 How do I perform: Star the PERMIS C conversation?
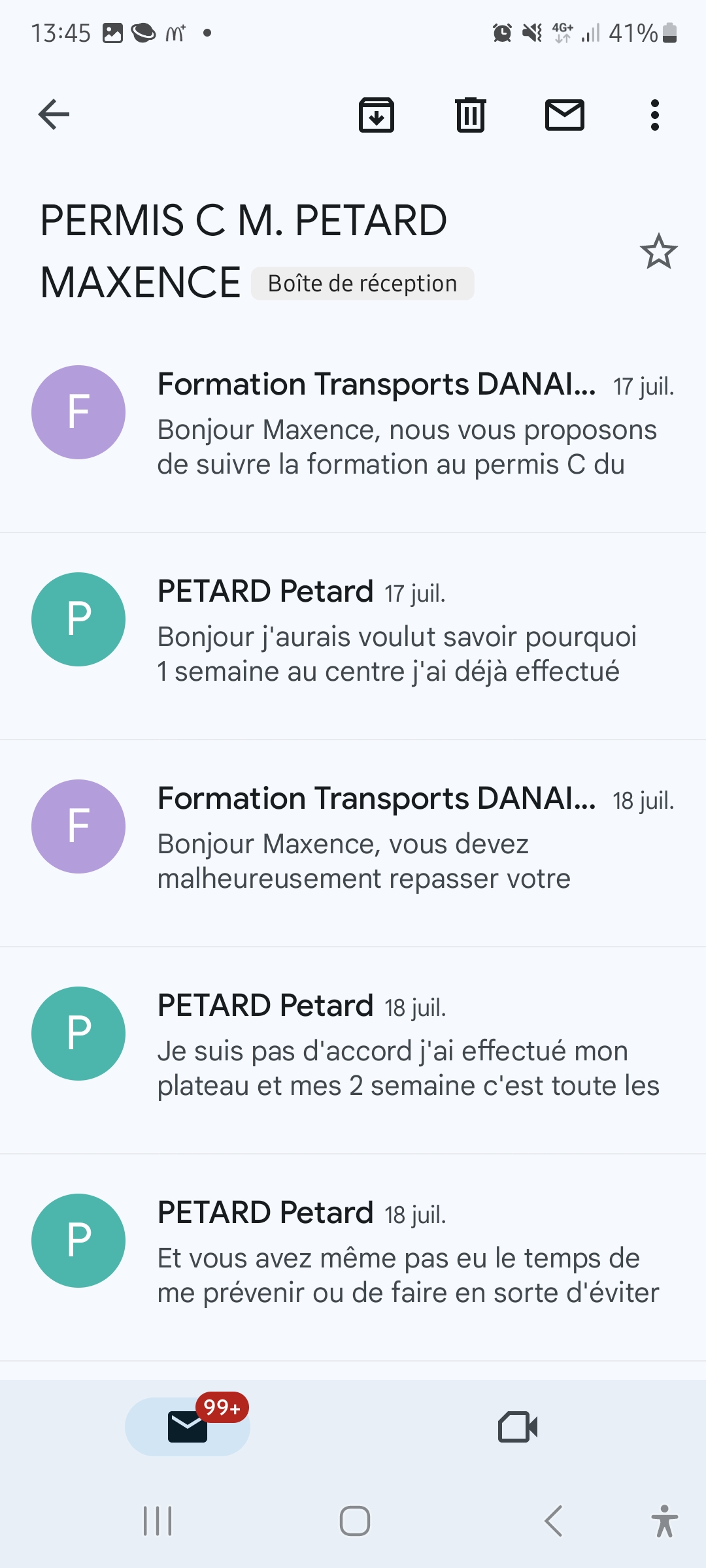click(x=658, y=252)
